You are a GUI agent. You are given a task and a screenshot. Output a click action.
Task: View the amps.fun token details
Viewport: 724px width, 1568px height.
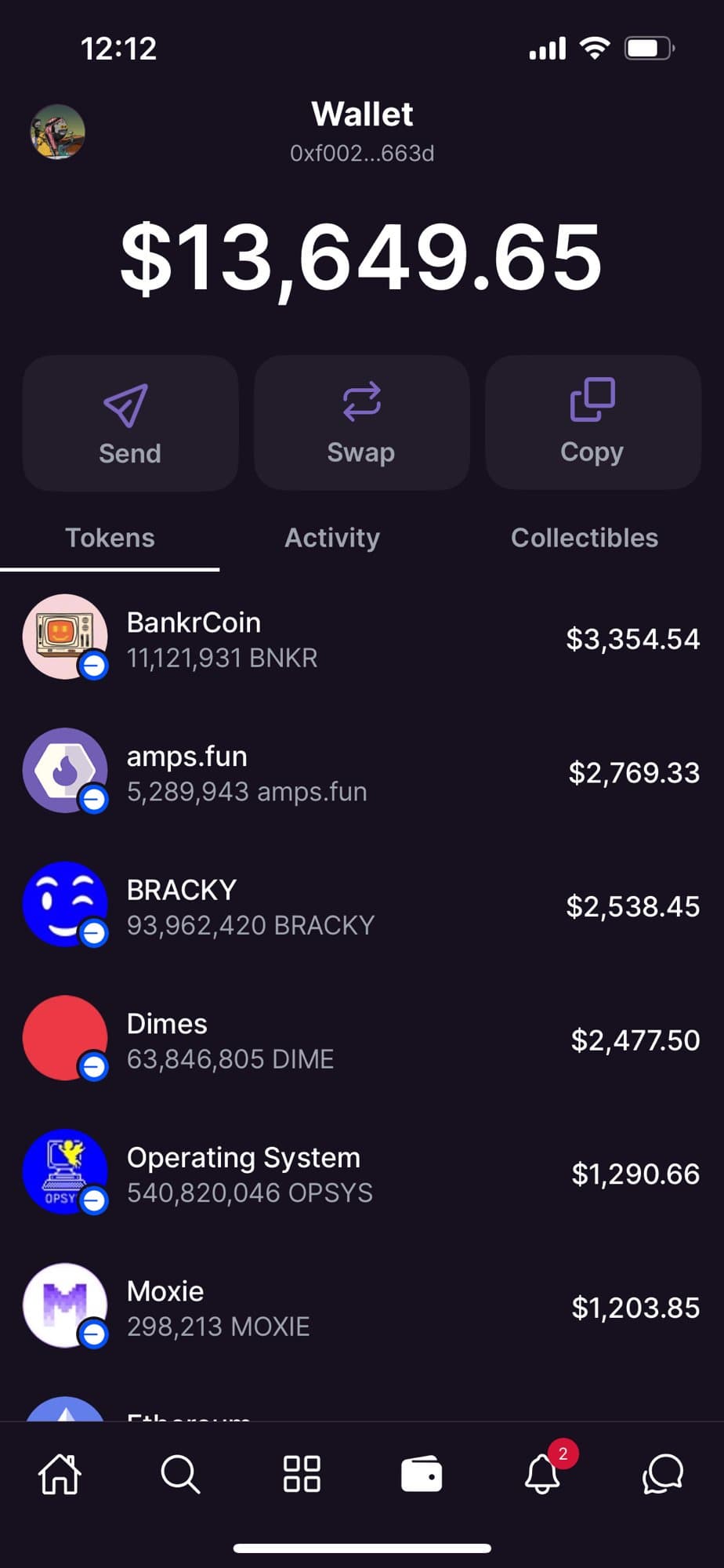point(360,773)
